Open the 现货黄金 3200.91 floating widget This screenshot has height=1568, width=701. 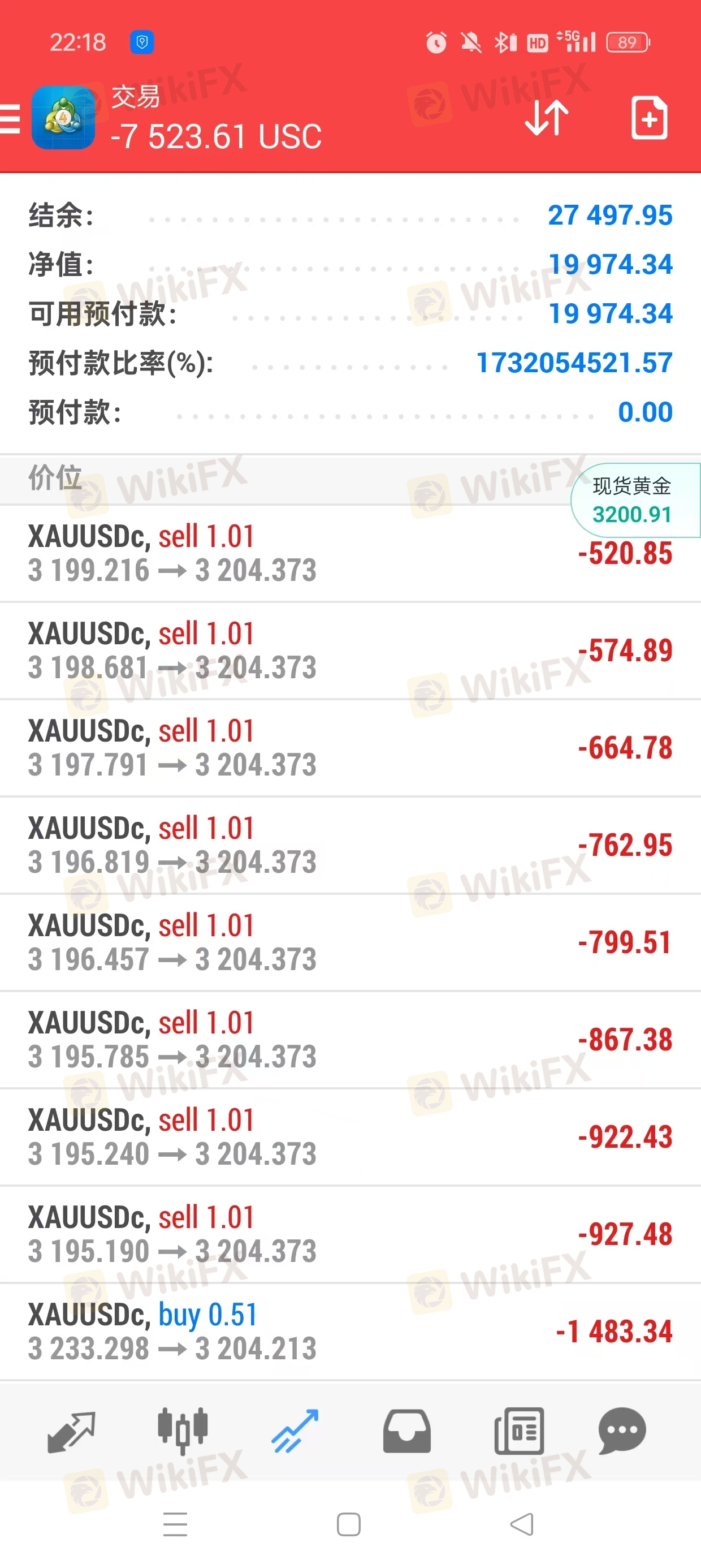coord(635,501)
